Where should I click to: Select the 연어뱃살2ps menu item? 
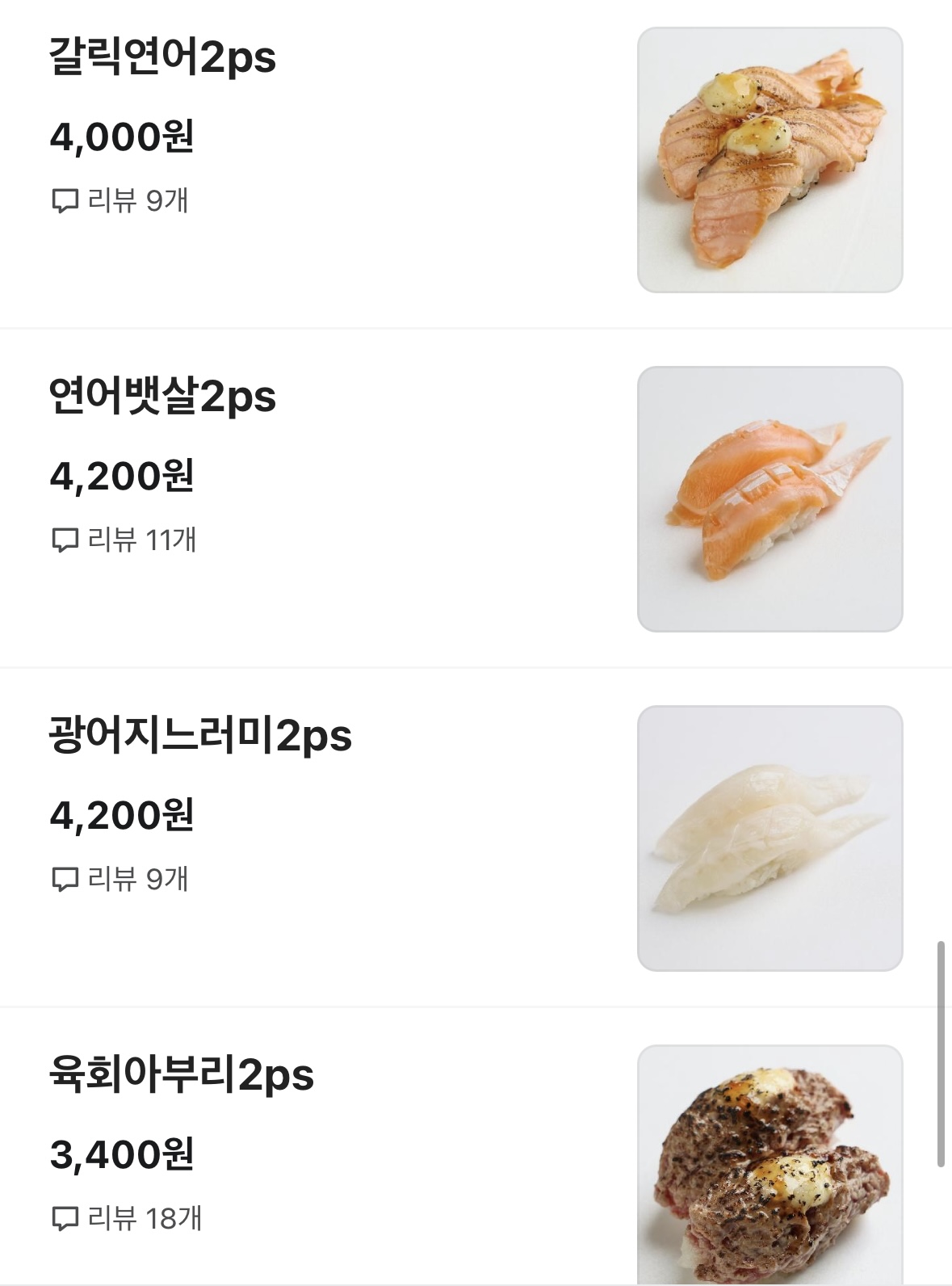pos(163,397)
